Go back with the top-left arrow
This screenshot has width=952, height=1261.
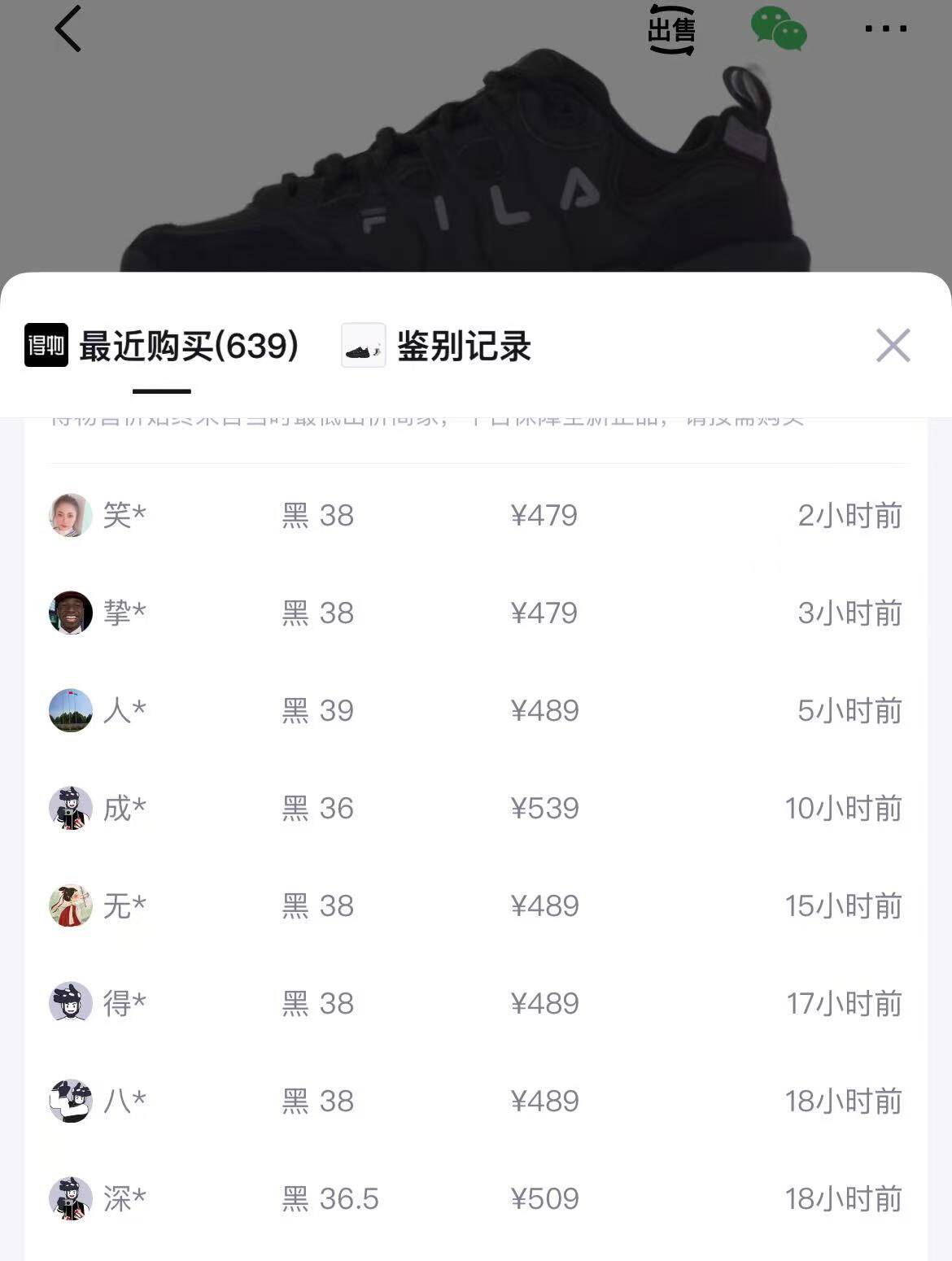68,29
